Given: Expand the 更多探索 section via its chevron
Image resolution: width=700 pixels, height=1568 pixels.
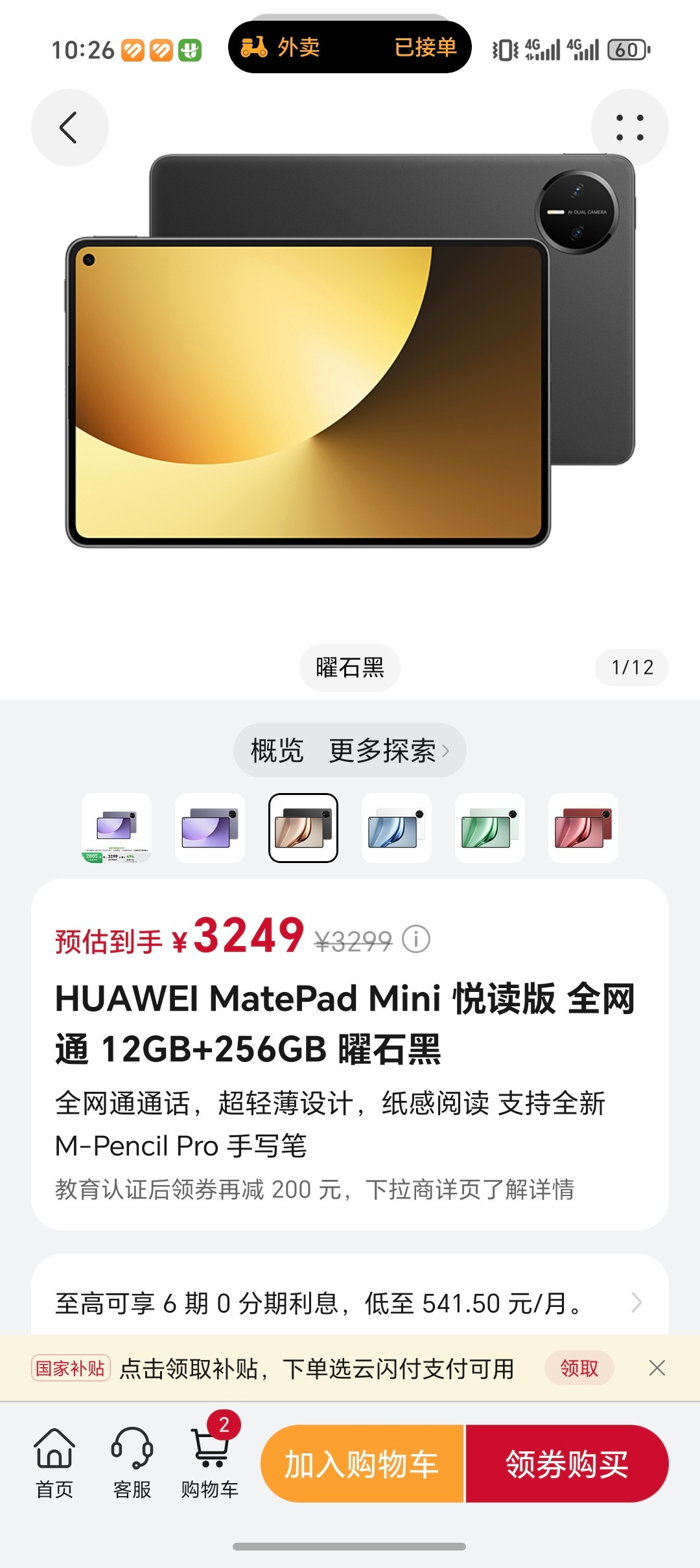Looking at the screenshot, I should pos(446,750).
